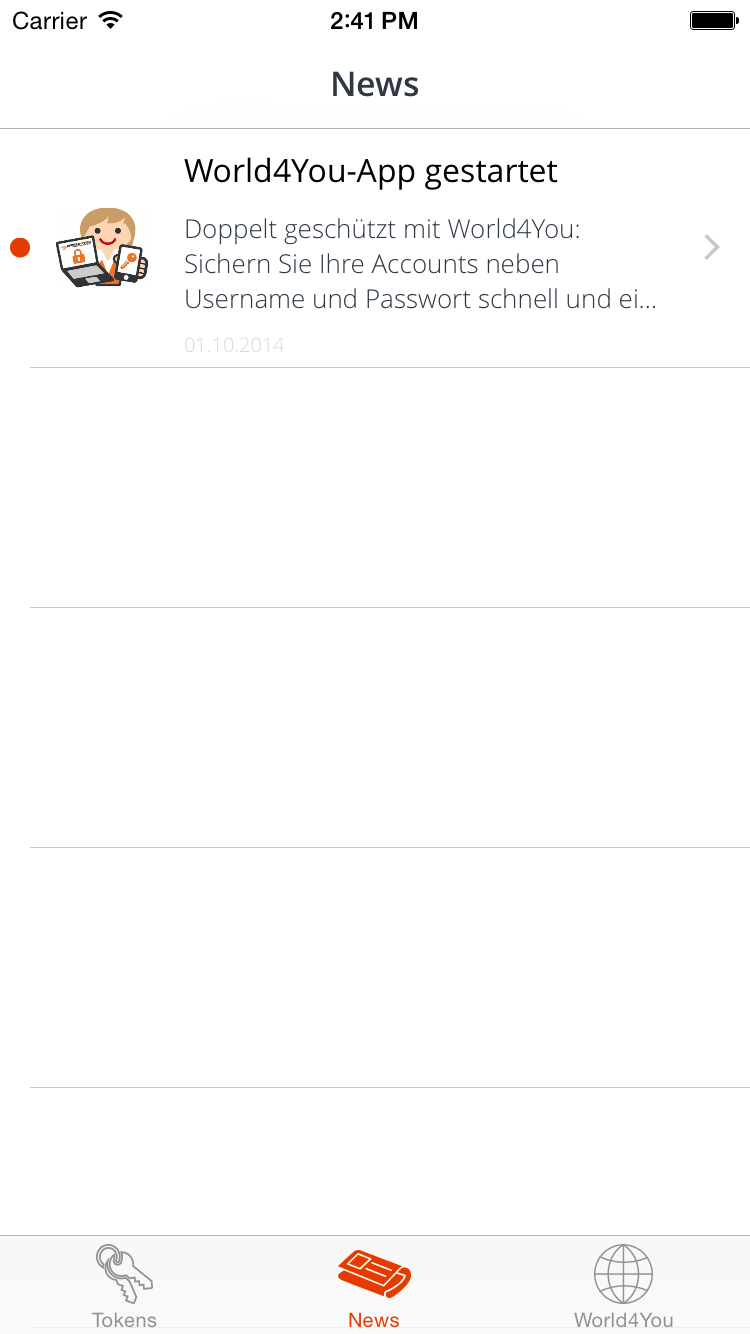Click the date 01.10.2014
The height and width of the screenshot is (1334, 750).
[234, 344]
